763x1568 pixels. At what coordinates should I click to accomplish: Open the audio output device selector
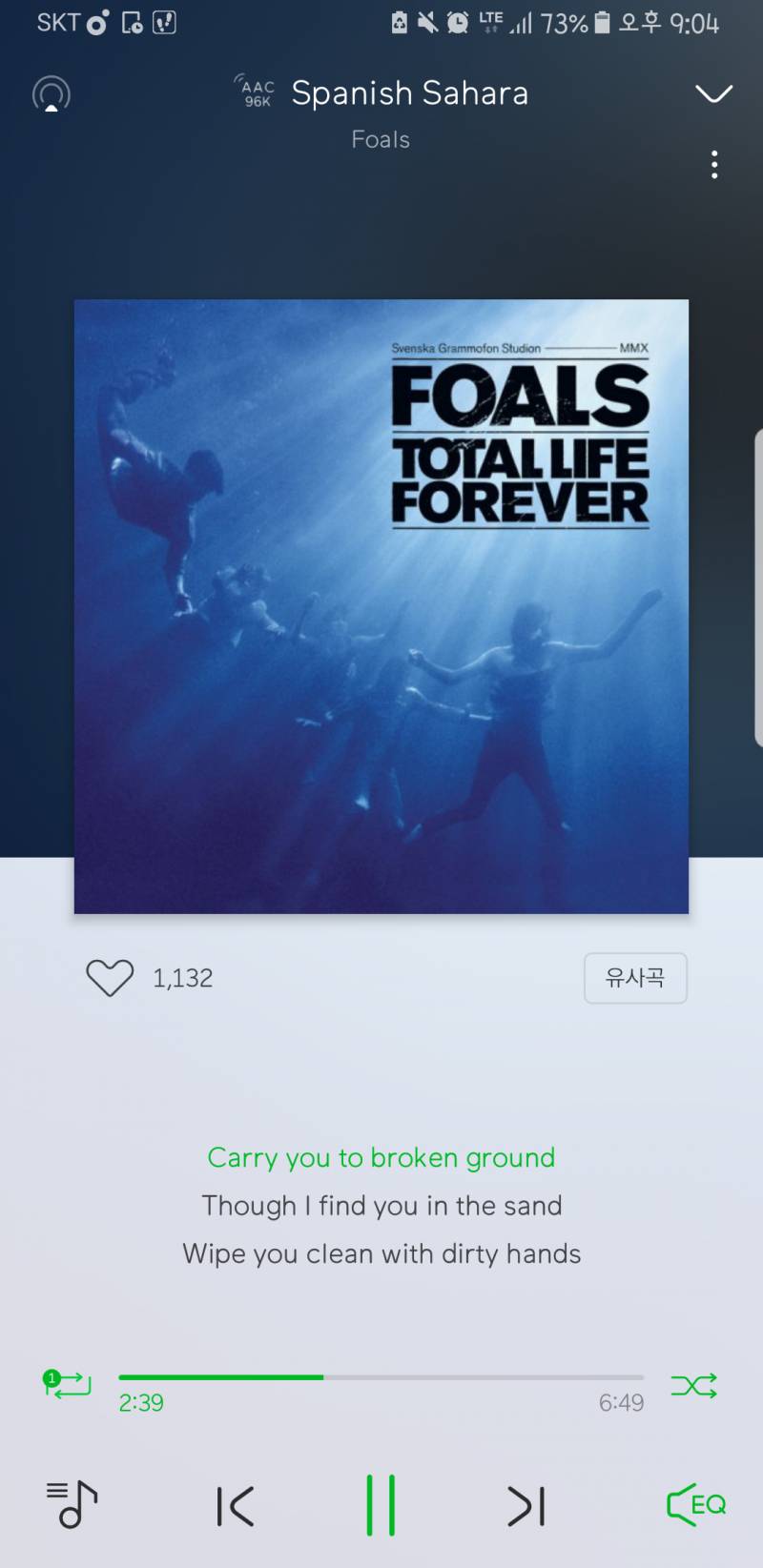(52, 94)
